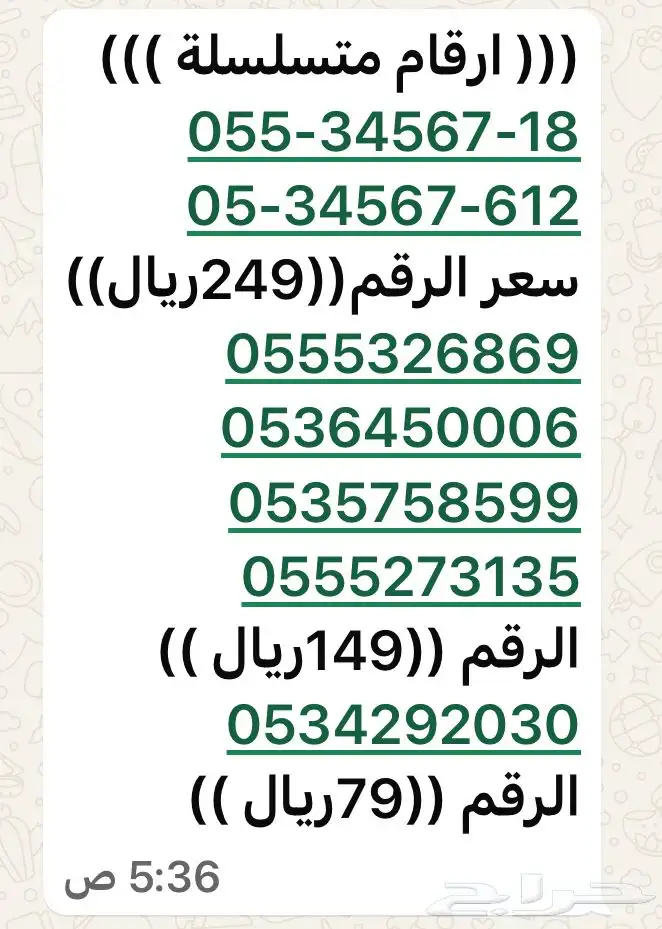The width and height of the screenshot is (662, 929).
Task: Tap the number 0555273135
Action: 411,577
